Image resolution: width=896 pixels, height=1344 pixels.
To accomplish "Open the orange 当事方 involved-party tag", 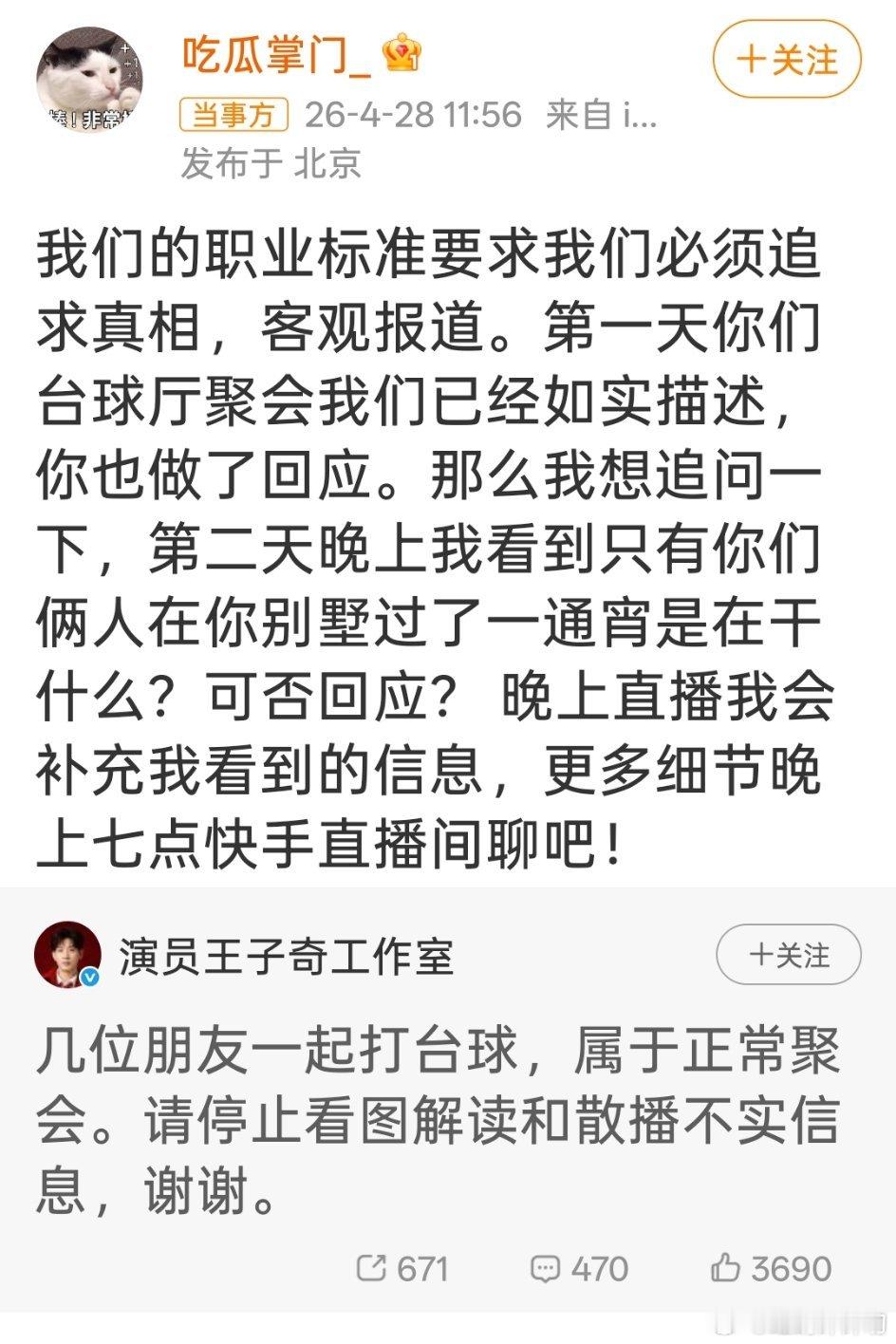I will coord(234,114).
